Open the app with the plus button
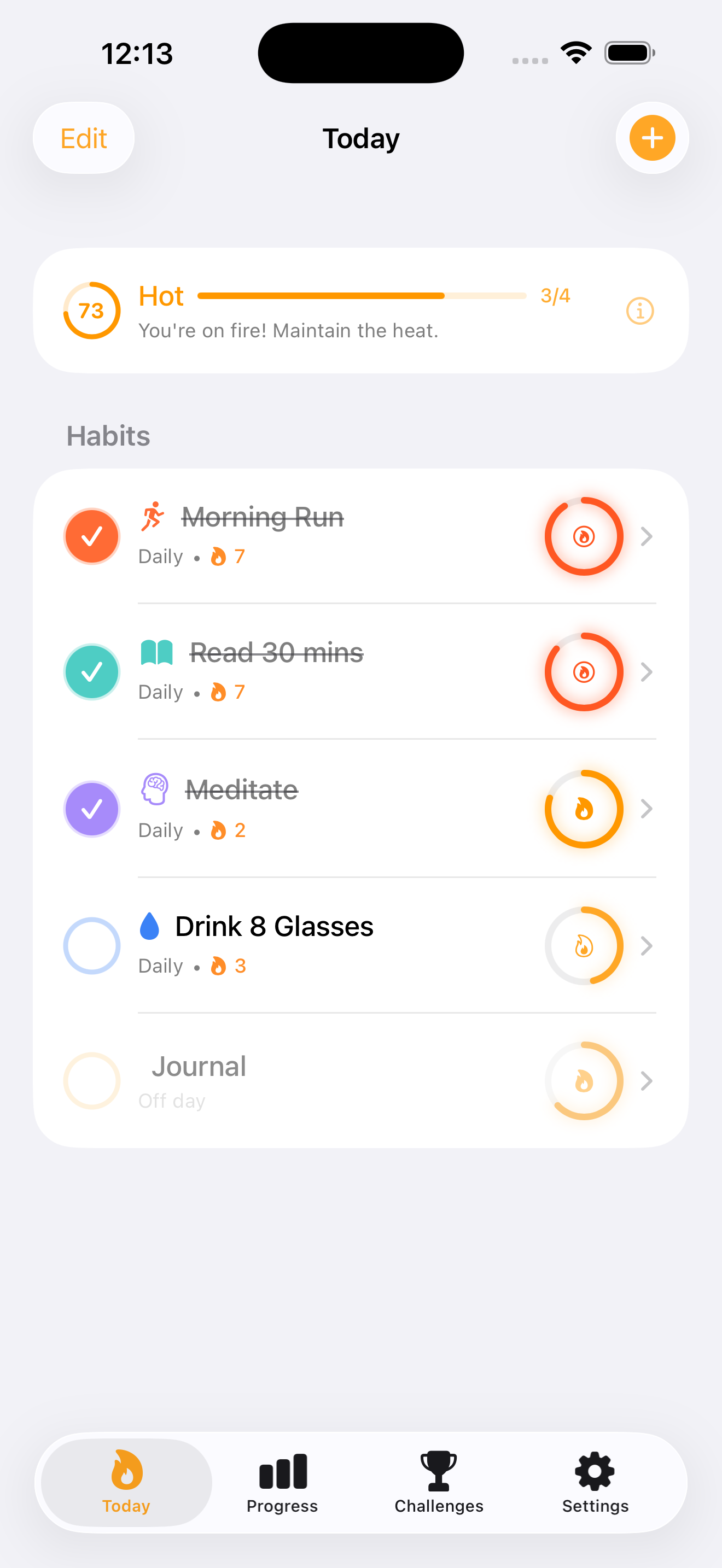 [x=651, y=138]
